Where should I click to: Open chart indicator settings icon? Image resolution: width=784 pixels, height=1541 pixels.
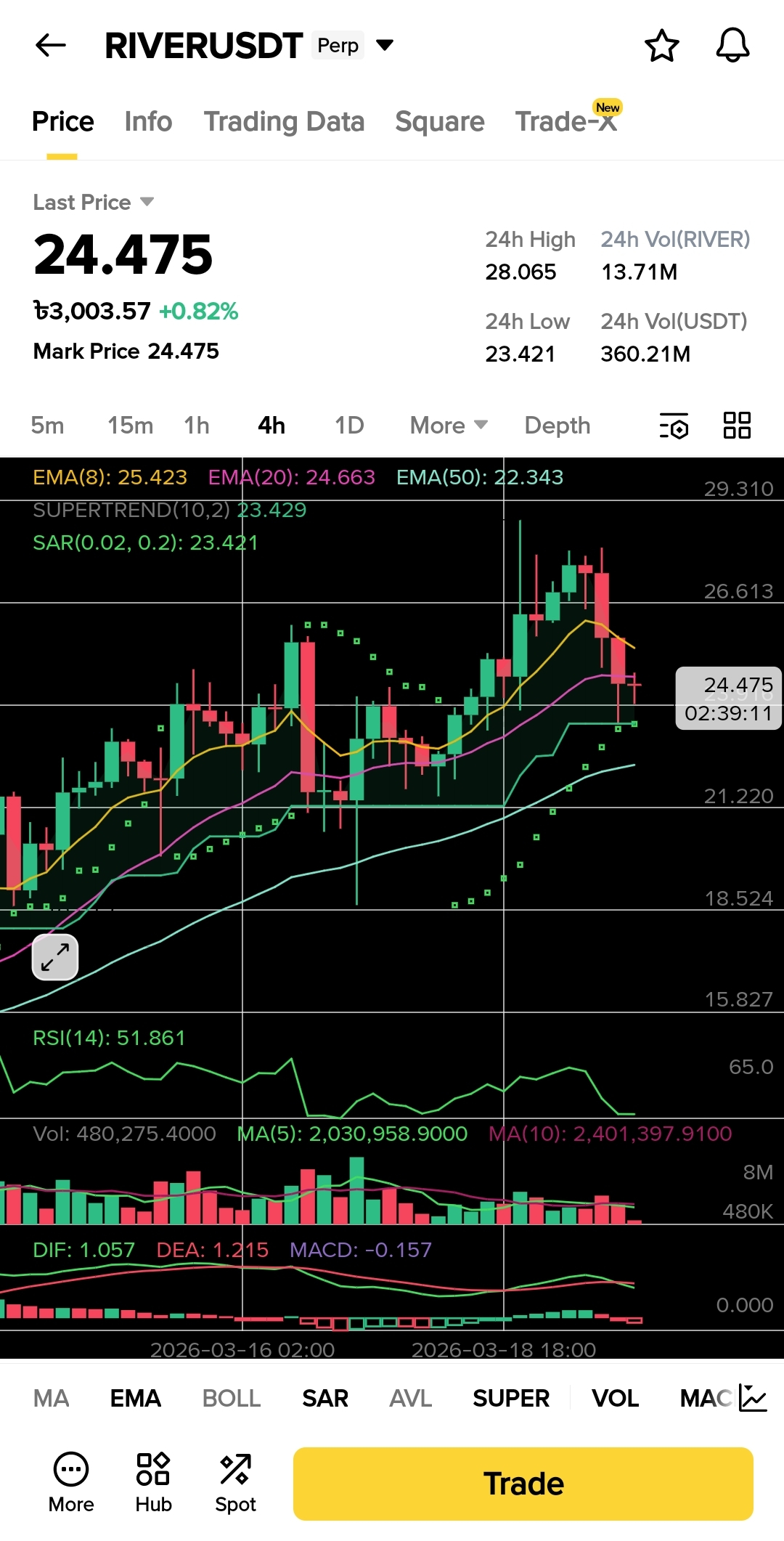click(x=674, y=426)
